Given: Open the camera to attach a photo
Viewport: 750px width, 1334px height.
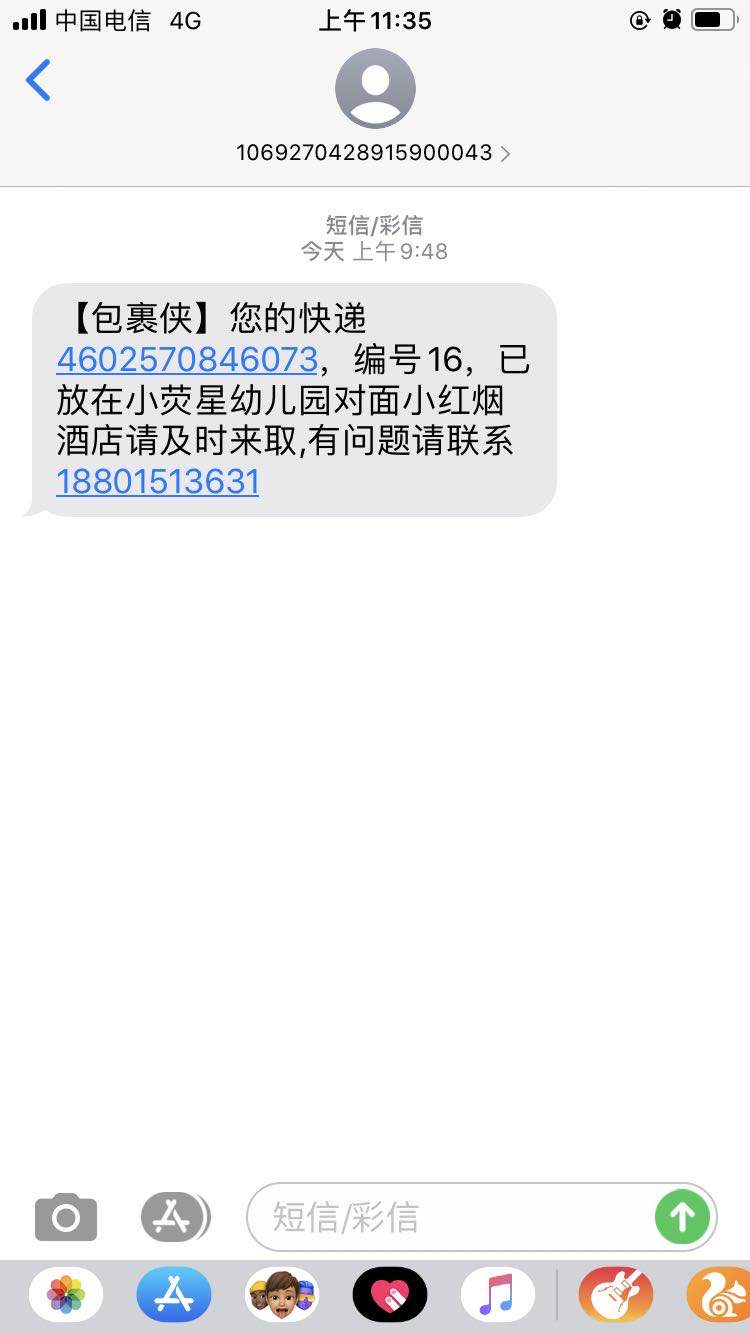Looking at the screenshot, I should tap(66, 1217).
